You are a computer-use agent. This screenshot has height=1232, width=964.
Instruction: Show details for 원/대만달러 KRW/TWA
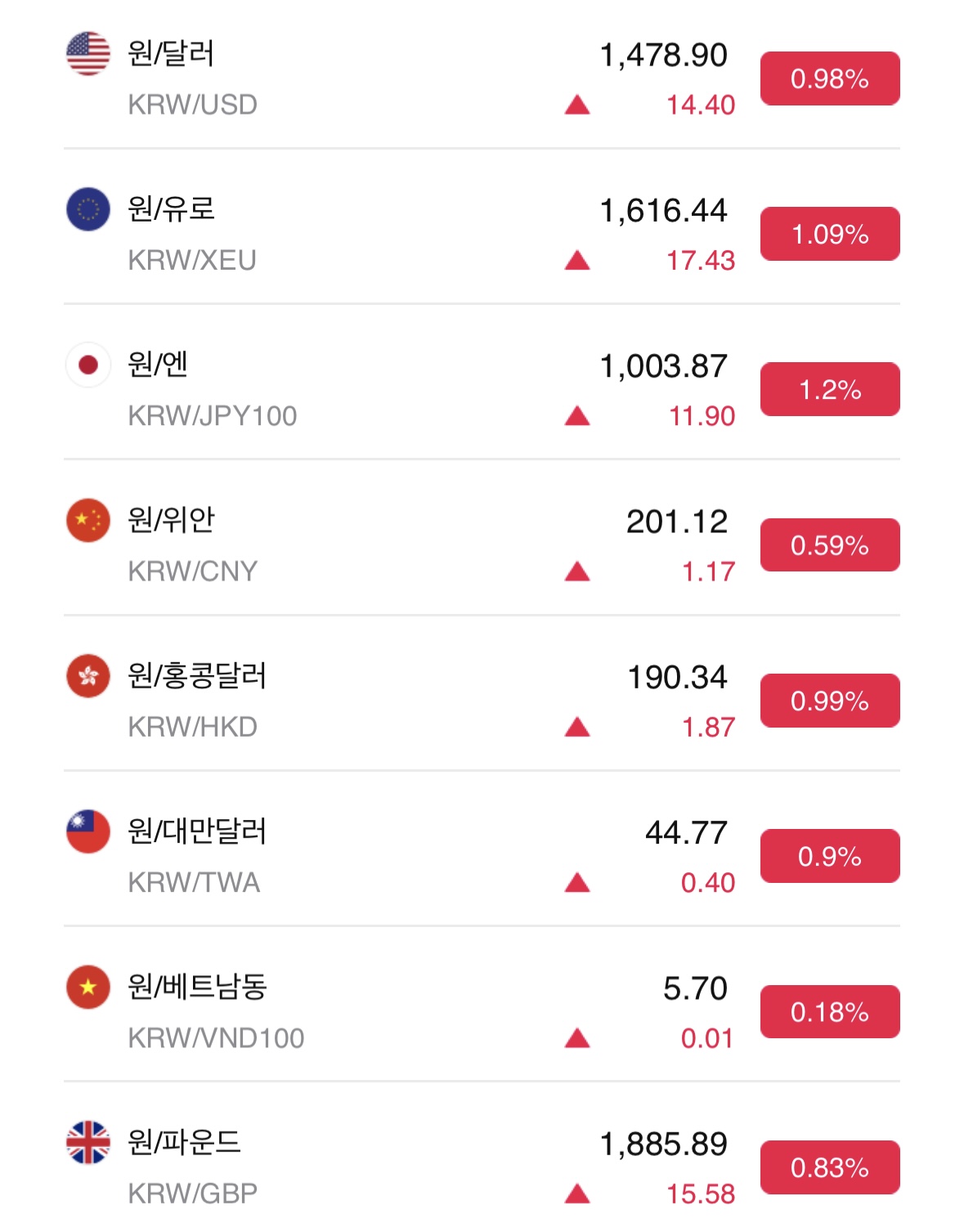tap(481, 856)
